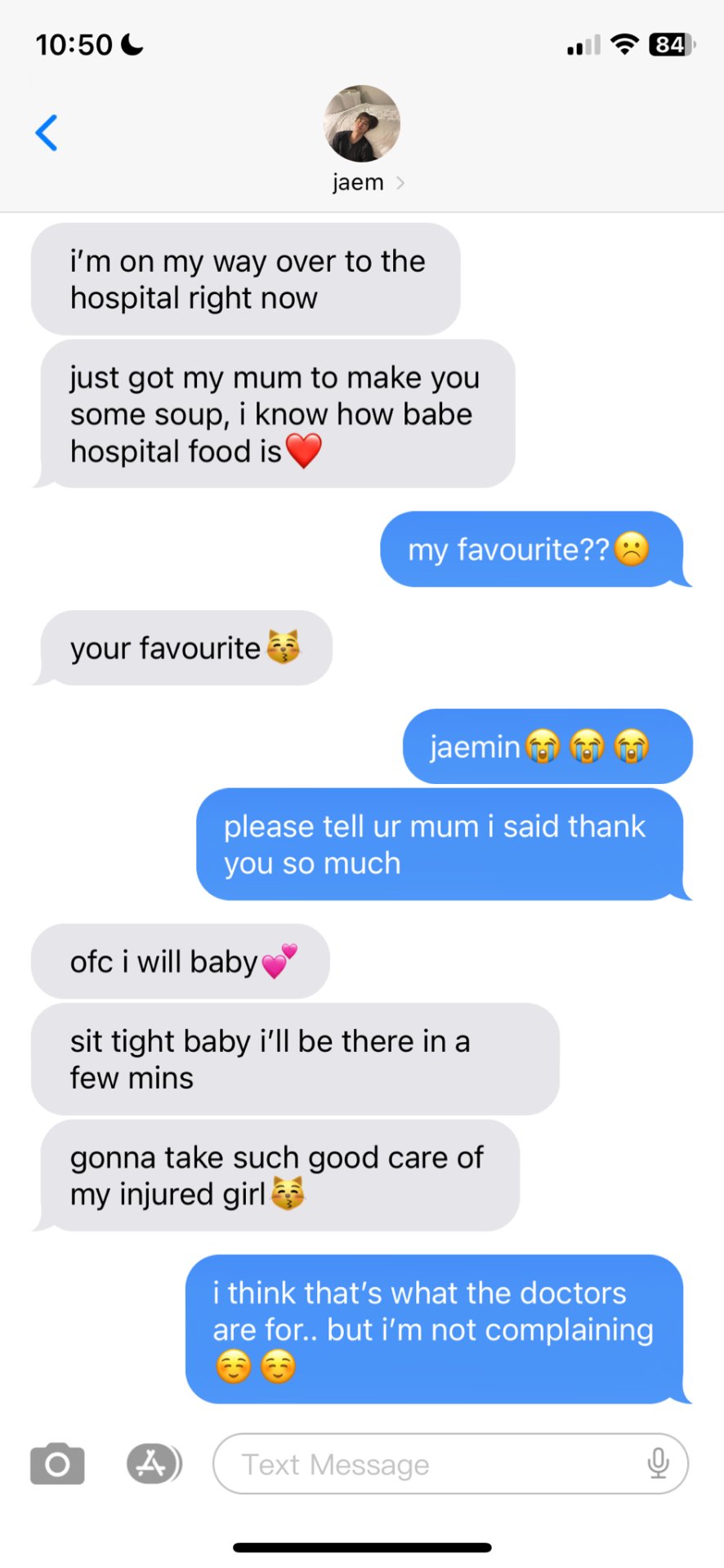Start dictation with the microphone icon
724x1568 pixels.
[x=658, y=1463]
